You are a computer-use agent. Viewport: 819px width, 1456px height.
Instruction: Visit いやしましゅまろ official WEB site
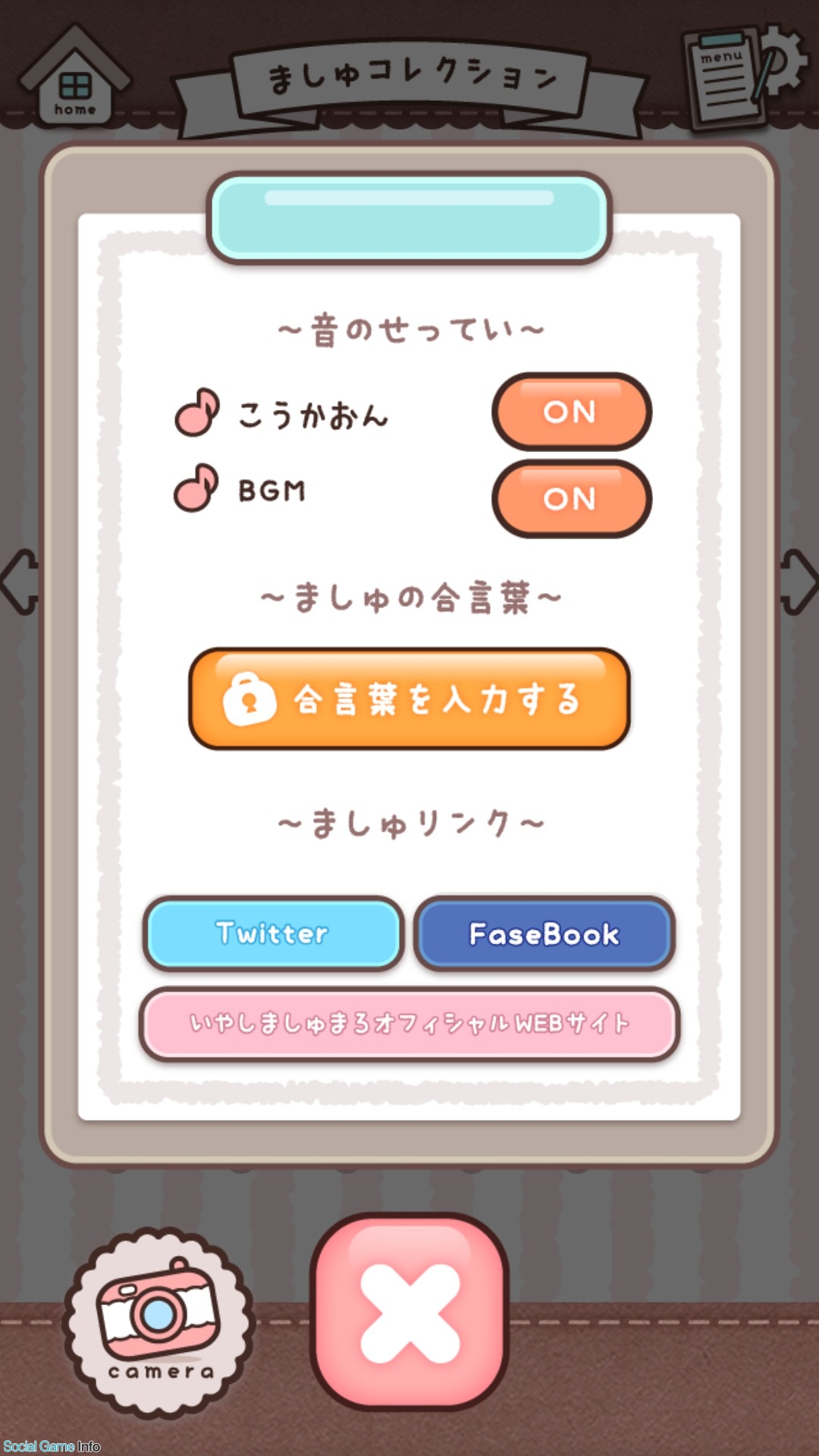click(409, 1024)
